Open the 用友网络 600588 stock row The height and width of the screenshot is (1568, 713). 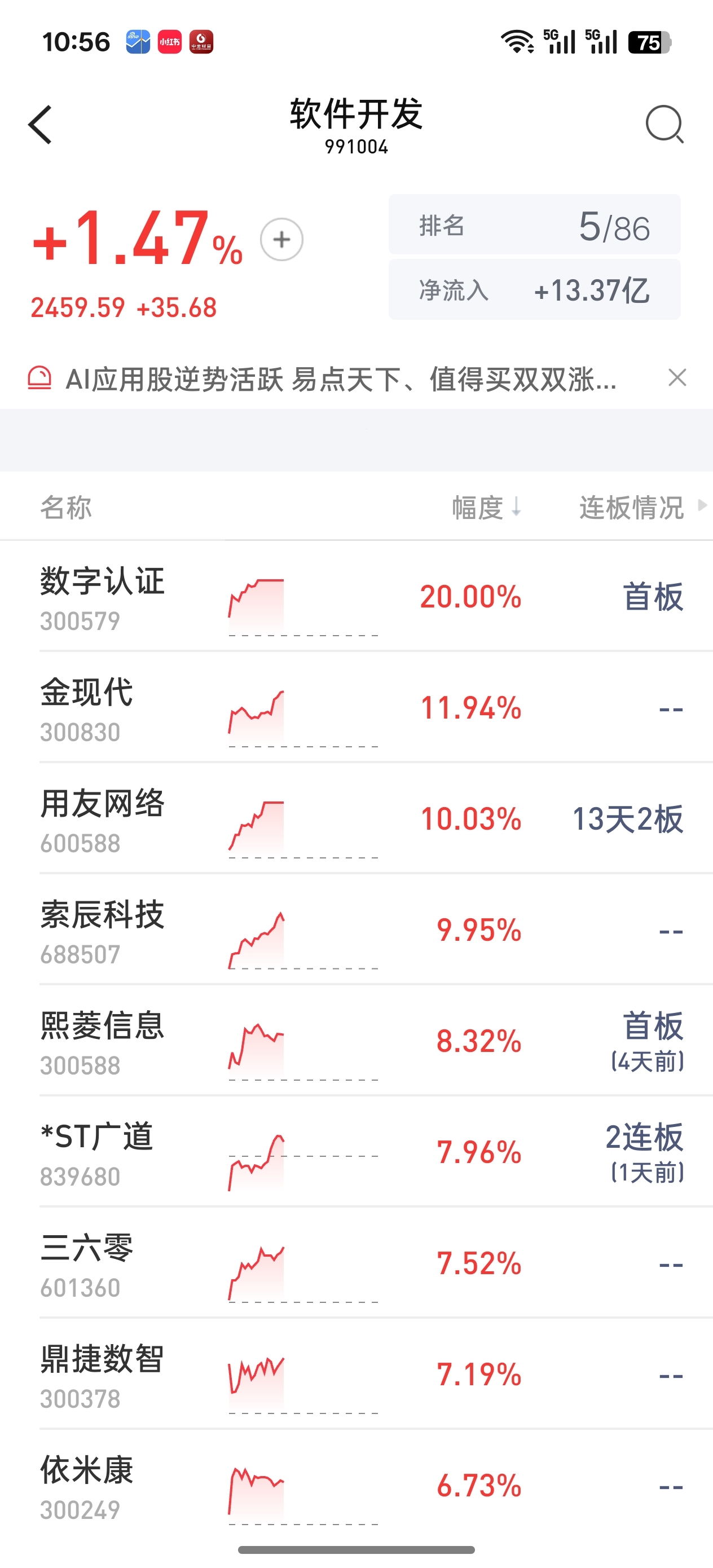(x=356, y=819)
